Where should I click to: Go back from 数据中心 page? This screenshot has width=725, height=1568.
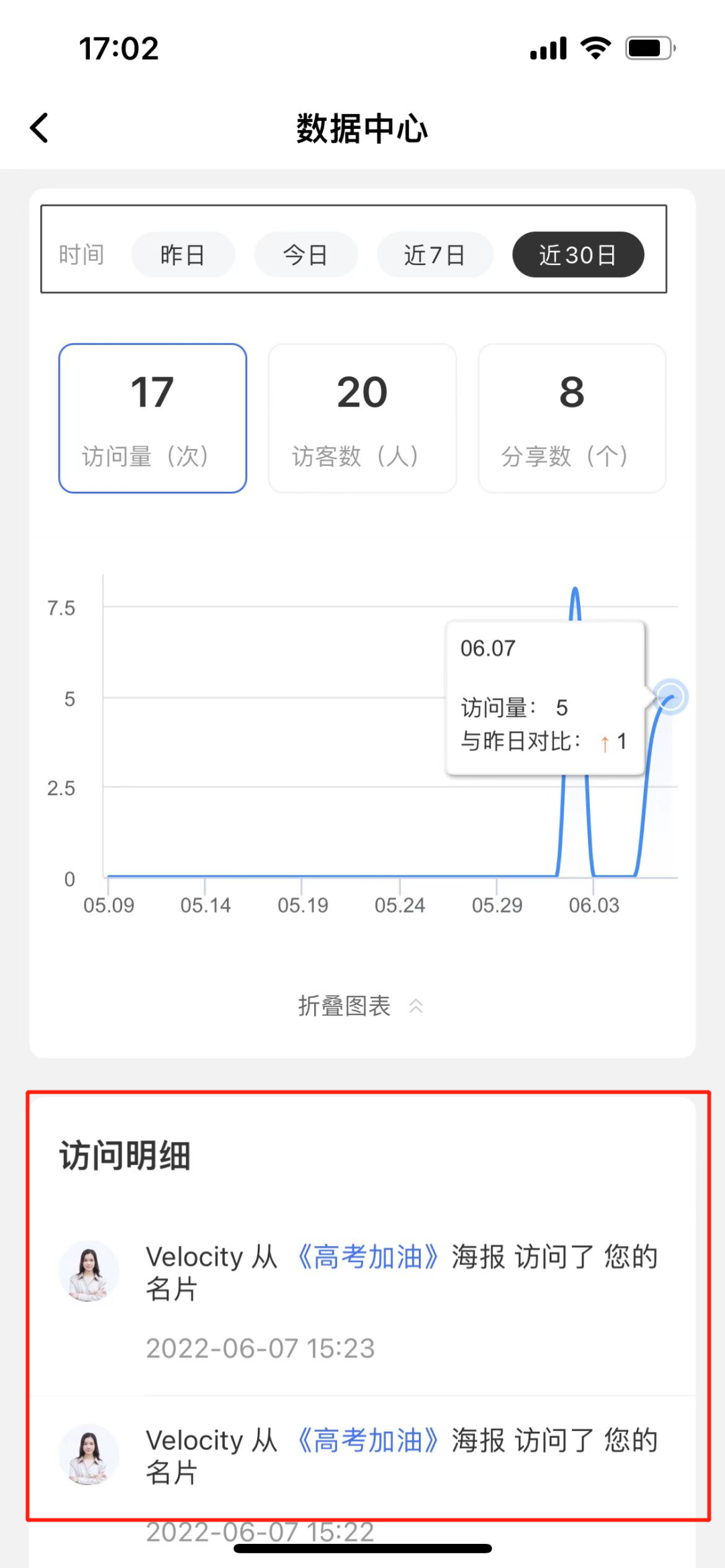(40, 127)
